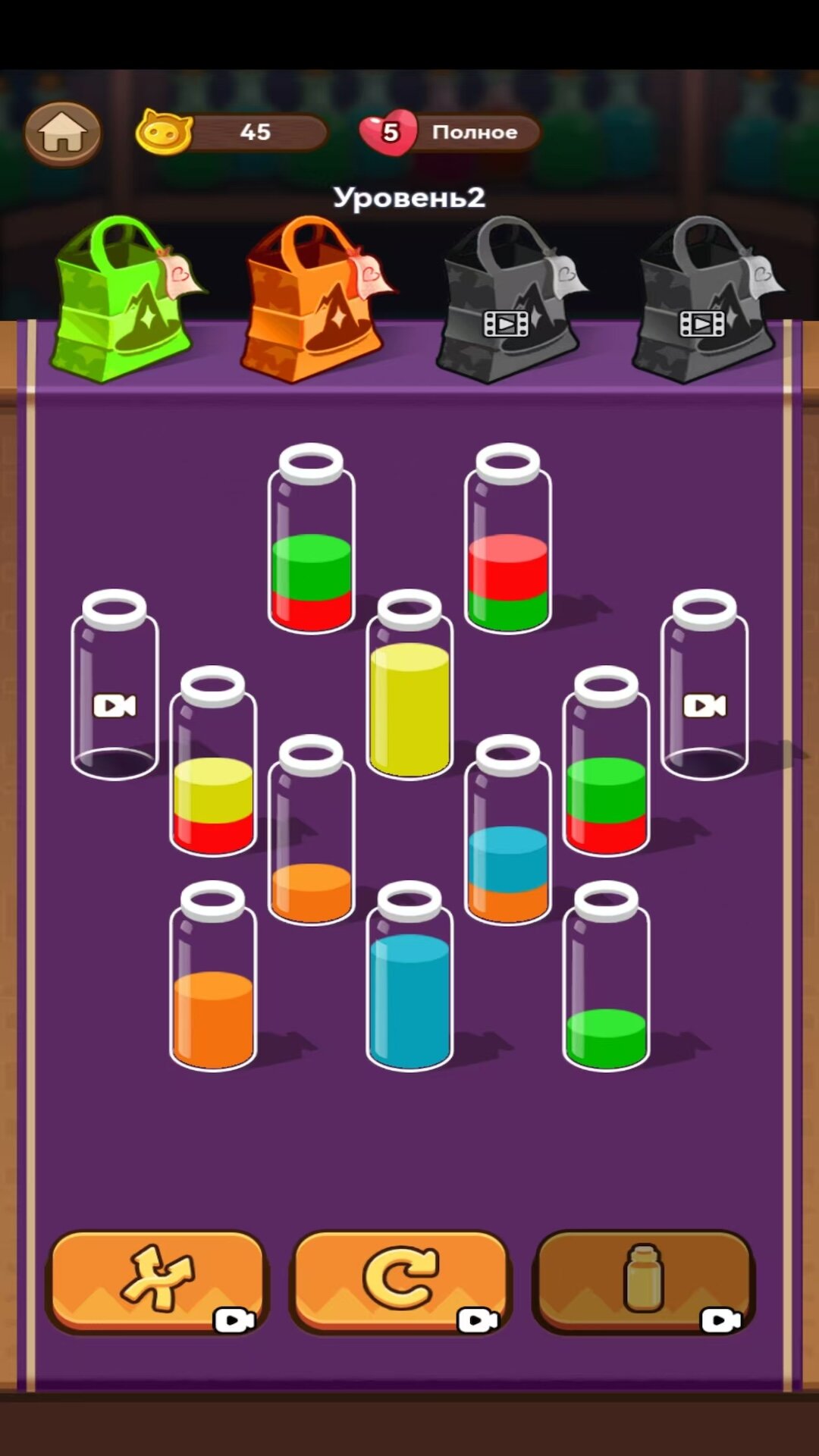Select the bottle with only green liquid
The width and height of the screenshot is (819, 1456).
point(606,975)
